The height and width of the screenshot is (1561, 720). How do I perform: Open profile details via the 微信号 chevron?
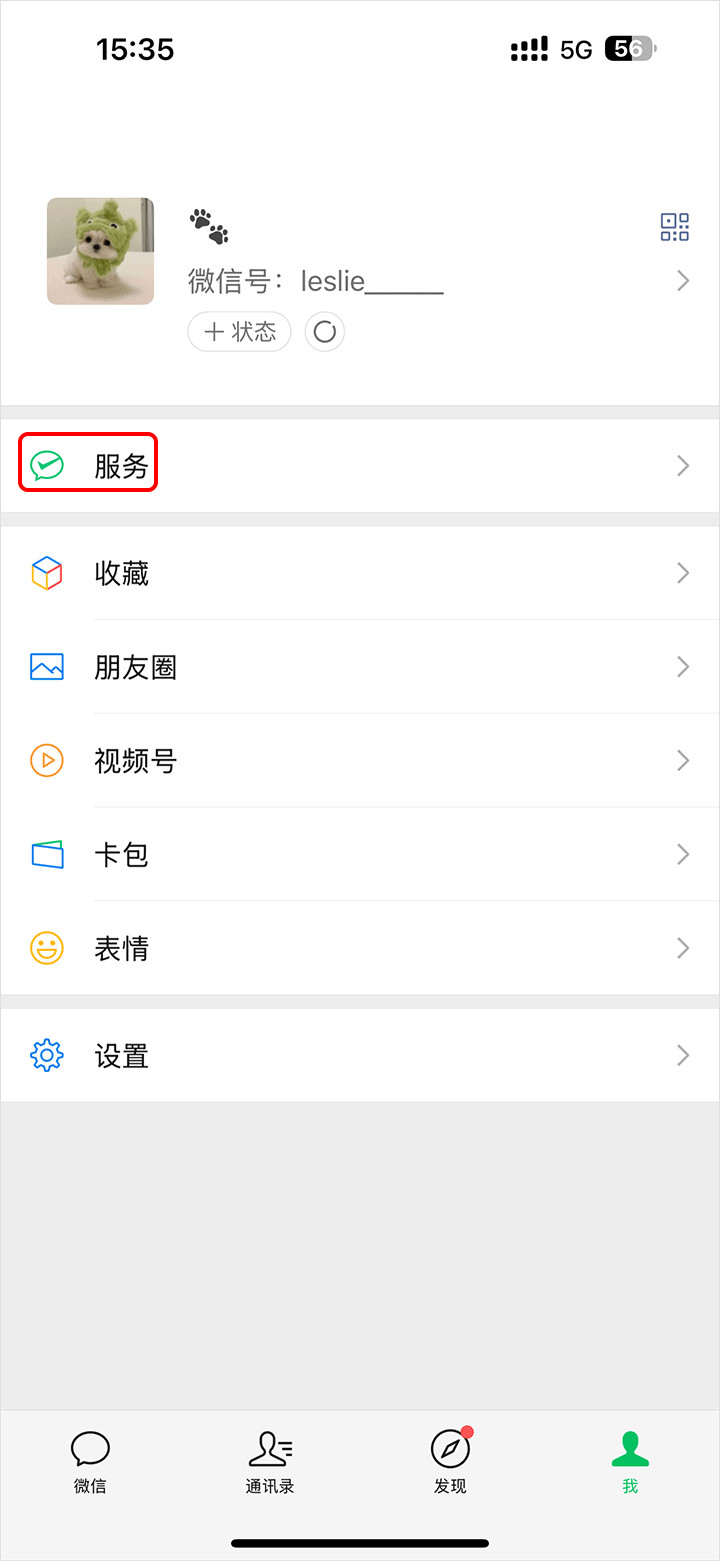coord(683,281)
